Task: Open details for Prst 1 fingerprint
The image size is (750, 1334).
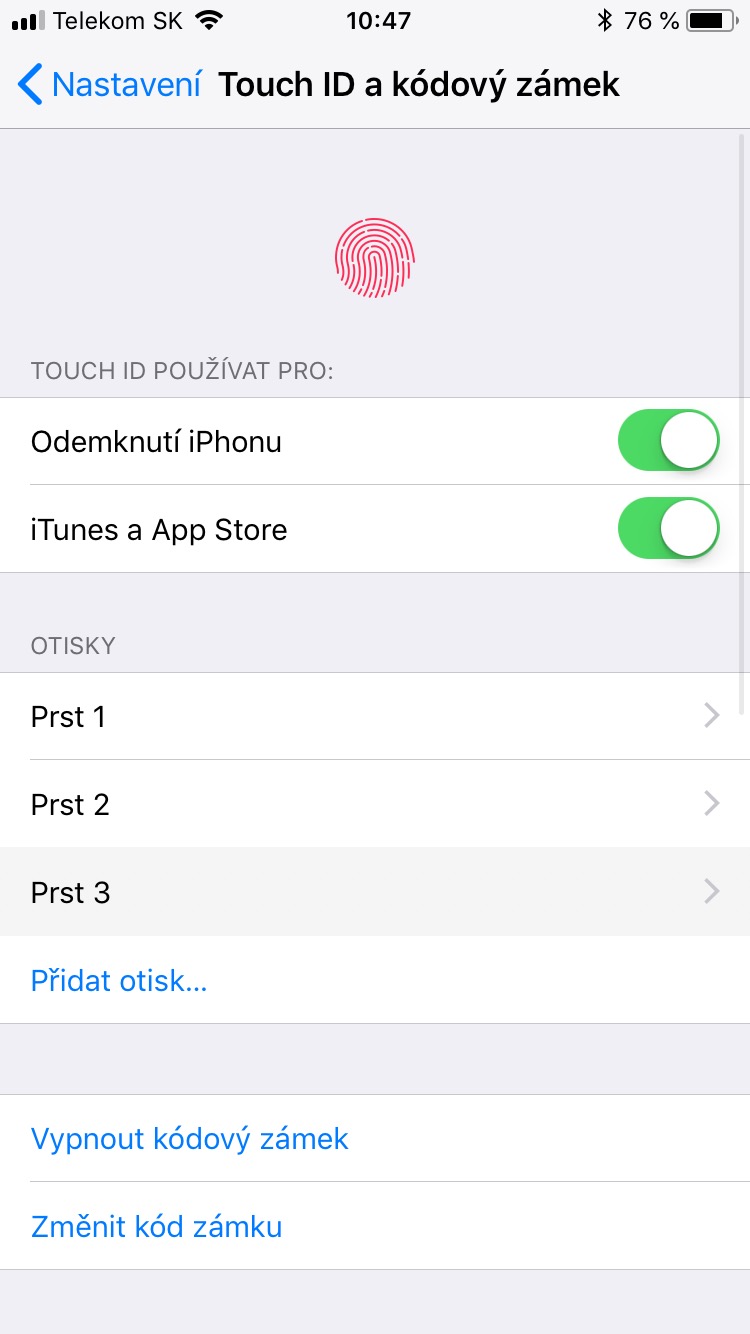Action: coord(375,716)
